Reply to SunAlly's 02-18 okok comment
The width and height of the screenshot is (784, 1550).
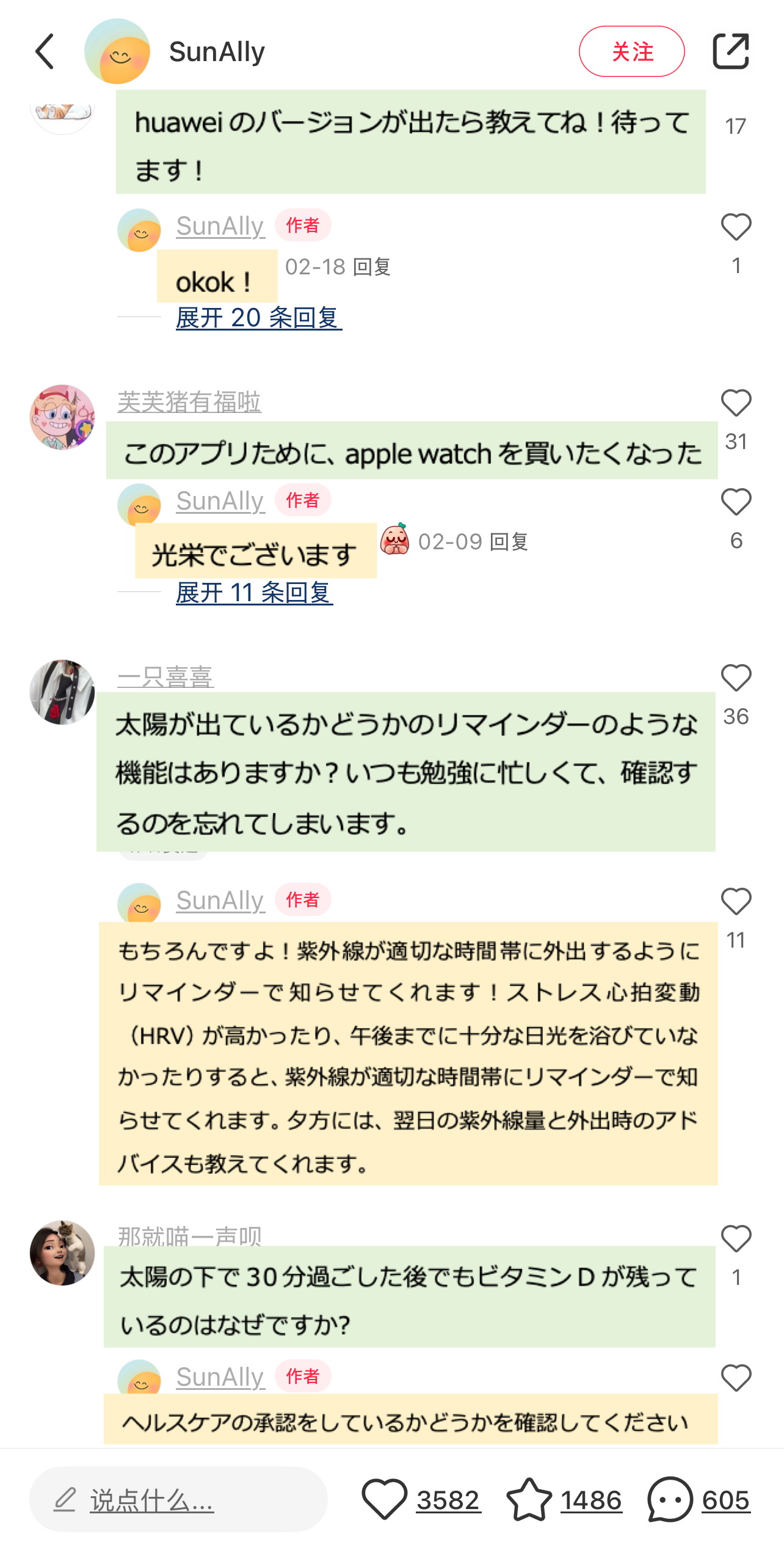tap(371, 267)
